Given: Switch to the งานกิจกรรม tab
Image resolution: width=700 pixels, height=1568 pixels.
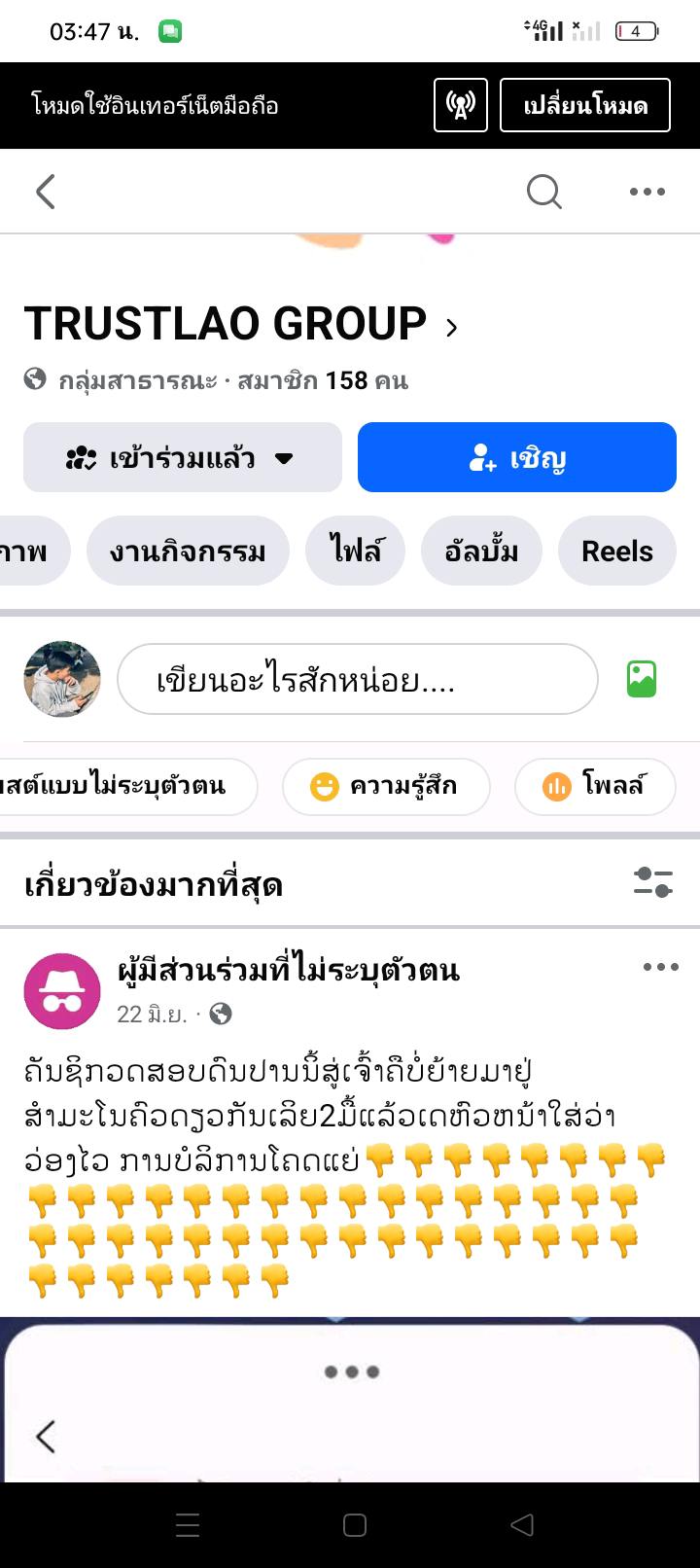Looking at the screenshot, I should coord(188,552).
